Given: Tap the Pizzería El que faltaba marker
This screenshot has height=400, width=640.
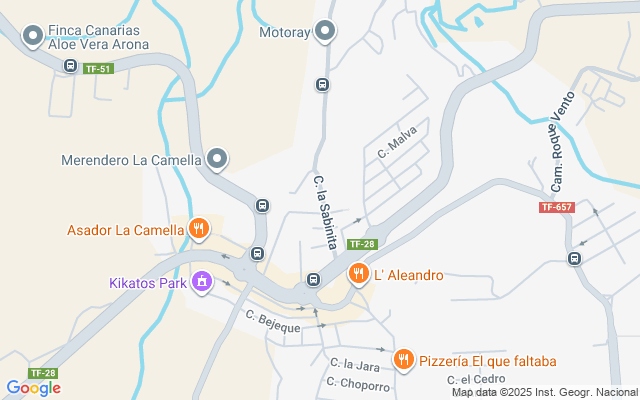Looking at the screenshot, I should tap(404, 359).
